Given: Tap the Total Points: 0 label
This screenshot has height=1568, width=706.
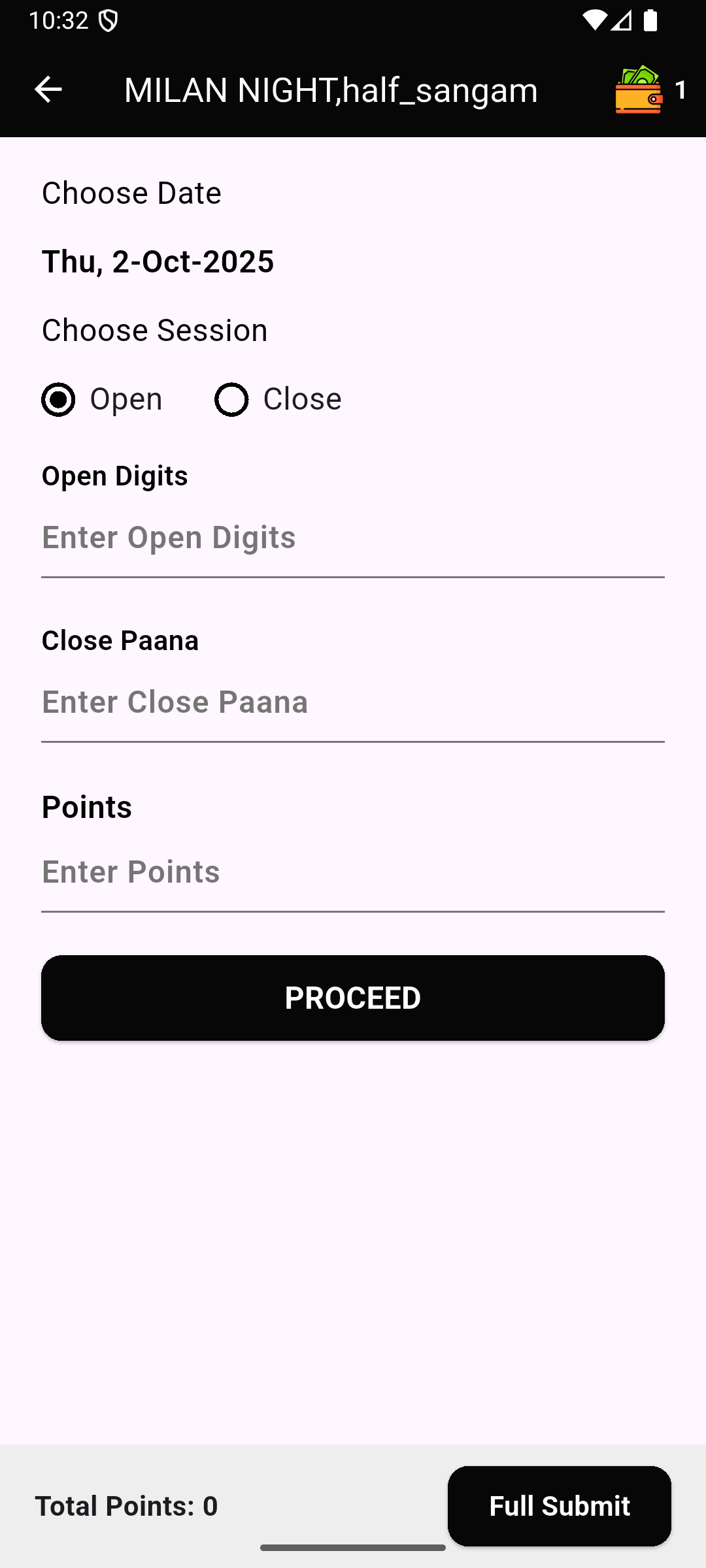Looking at the screenshot, I should [x=128, y=1507].
